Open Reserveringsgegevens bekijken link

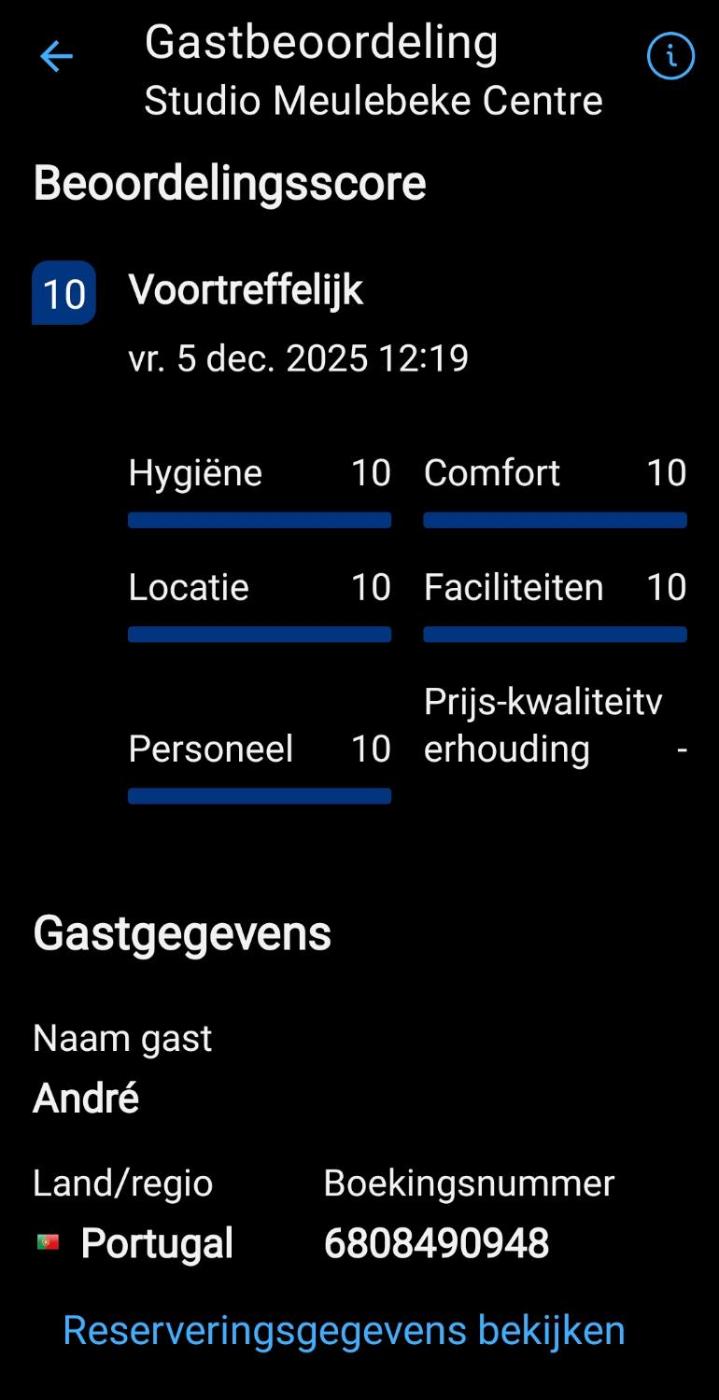coord(343,1331)
